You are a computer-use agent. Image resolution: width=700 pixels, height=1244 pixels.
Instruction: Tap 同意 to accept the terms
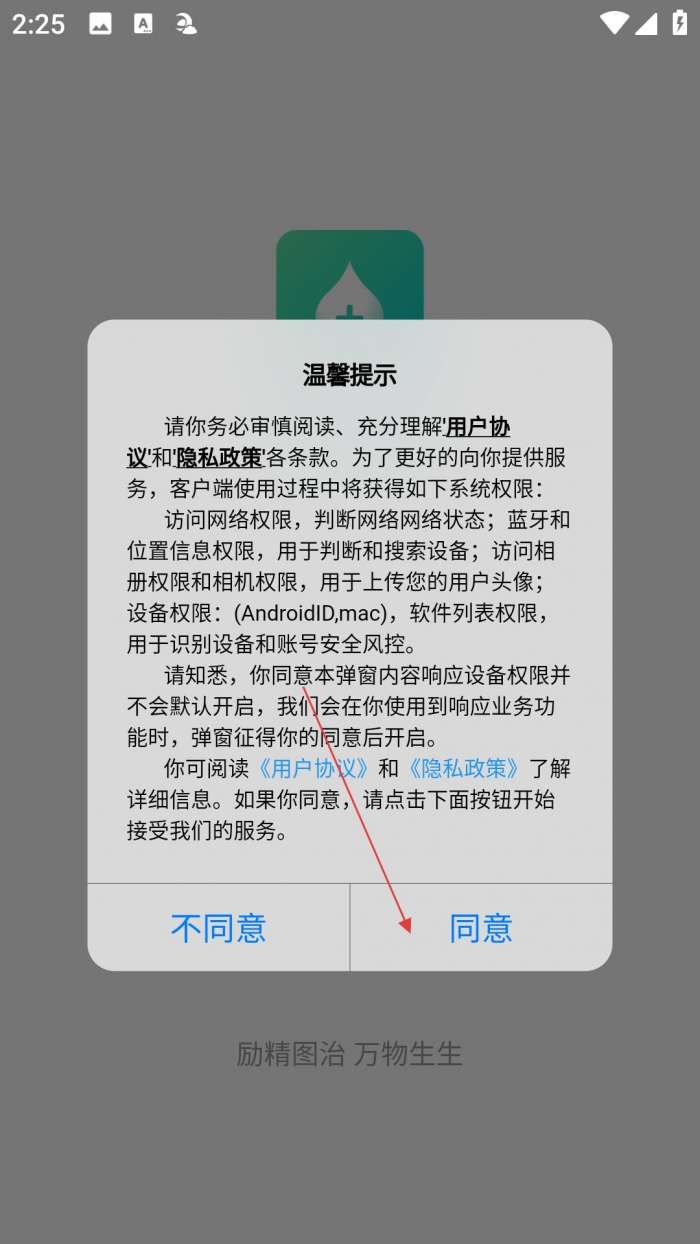481,928
